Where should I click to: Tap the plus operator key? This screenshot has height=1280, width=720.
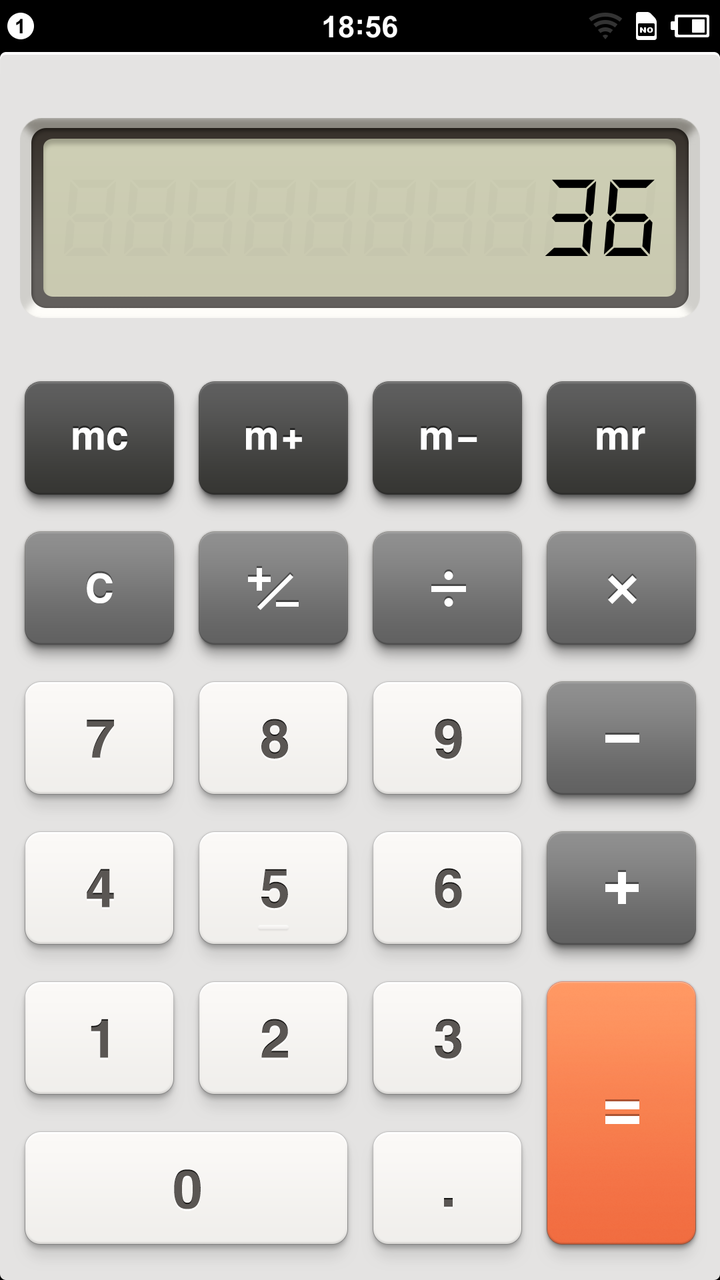[x=621, y=888]
